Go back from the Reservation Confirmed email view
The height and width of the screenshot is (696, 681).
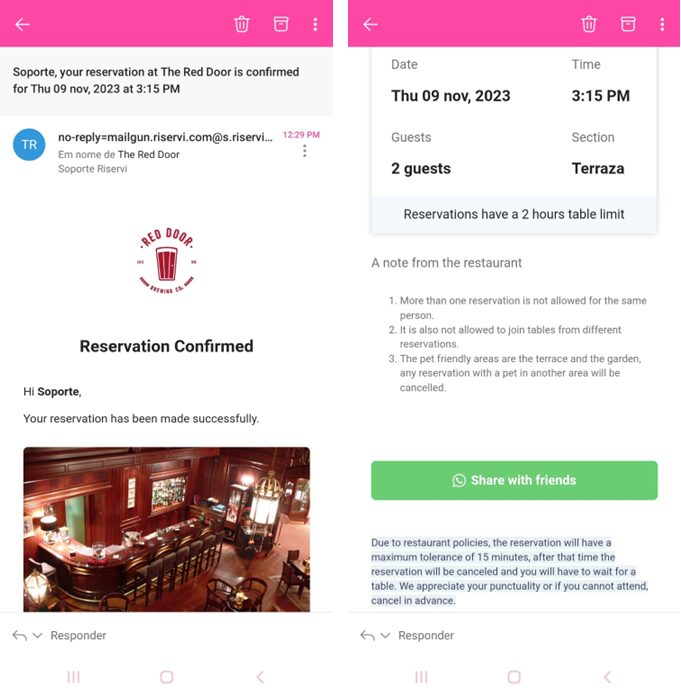23,24
